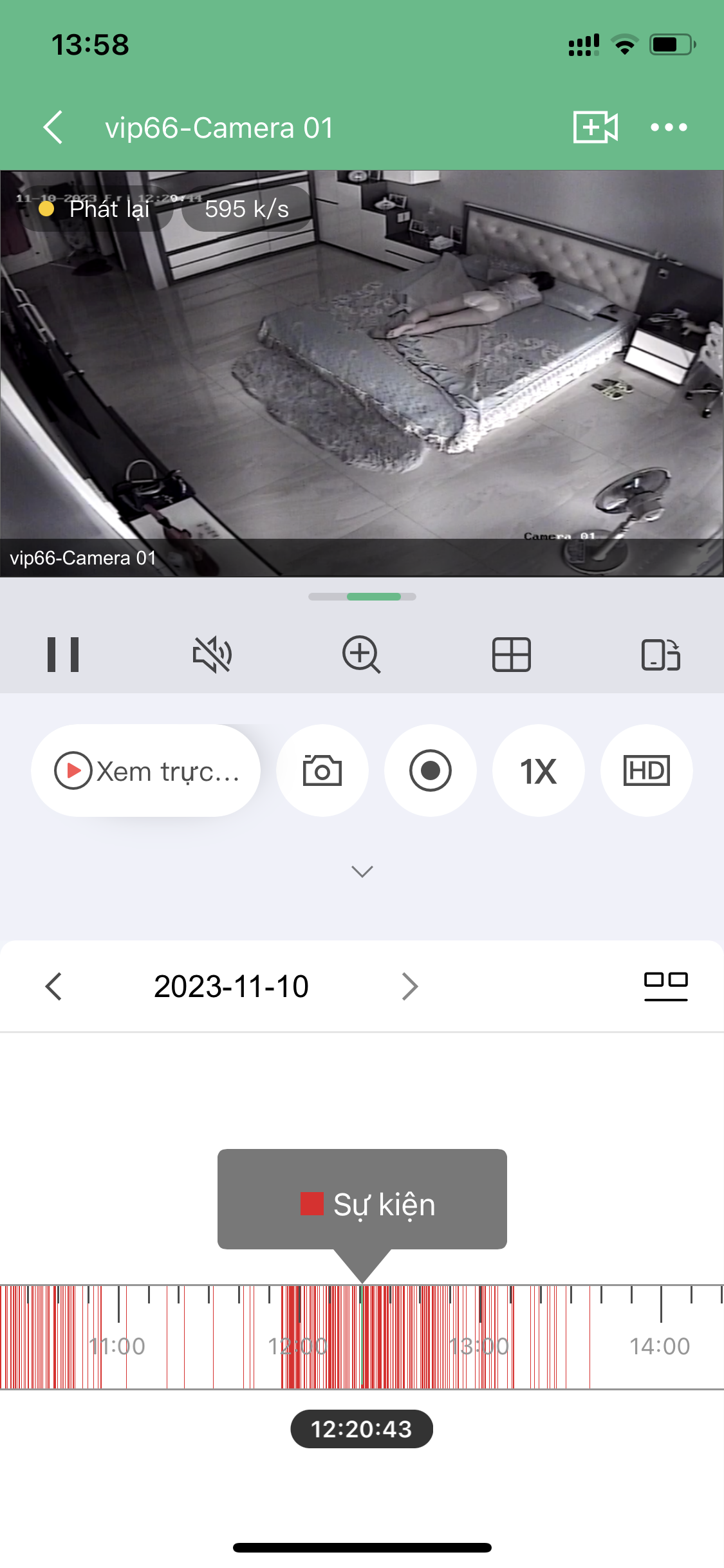724x1568 pixels.
Task: Switch to multi-screen grid view
Action: click(511, 655)
